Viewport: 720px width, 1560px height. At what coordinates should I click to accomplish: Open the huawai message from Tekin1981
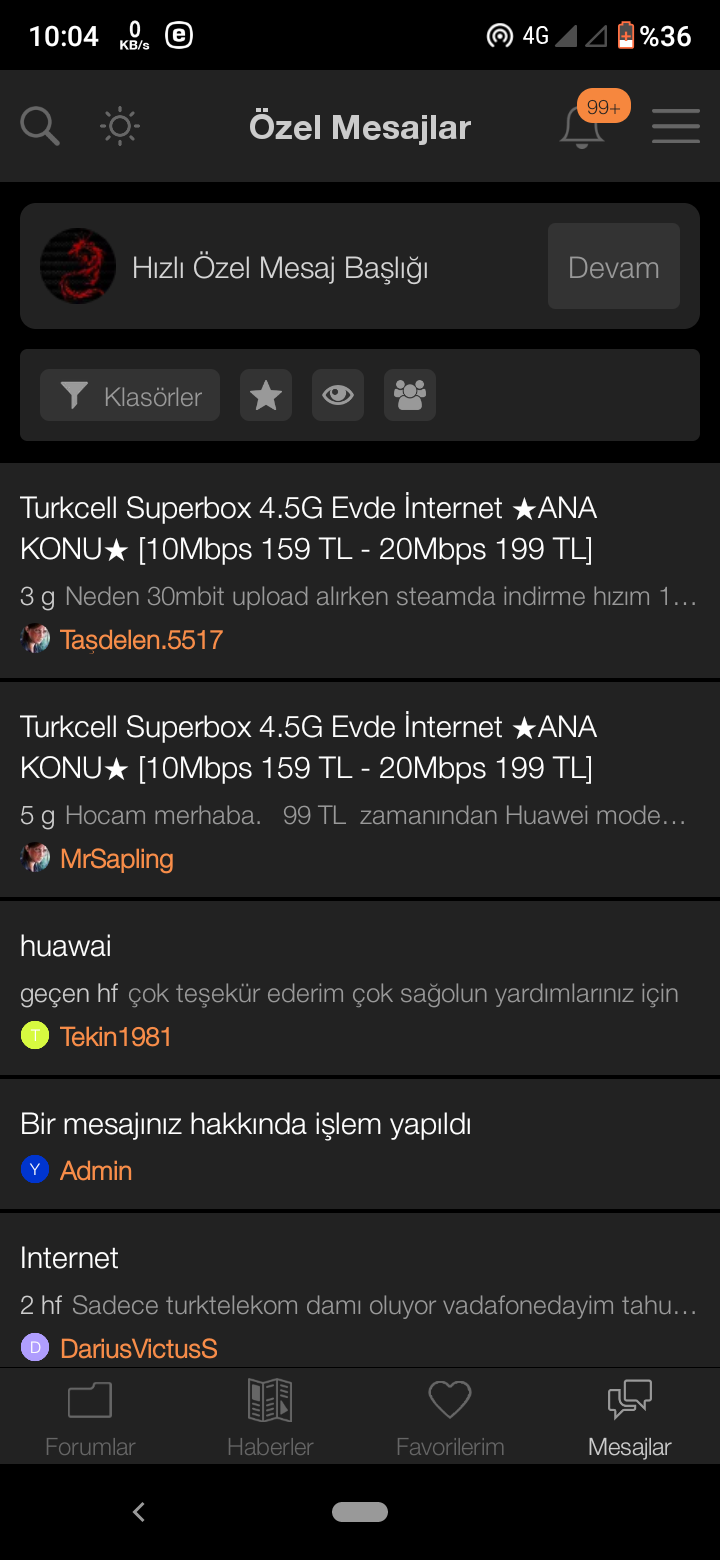[360, 988]
